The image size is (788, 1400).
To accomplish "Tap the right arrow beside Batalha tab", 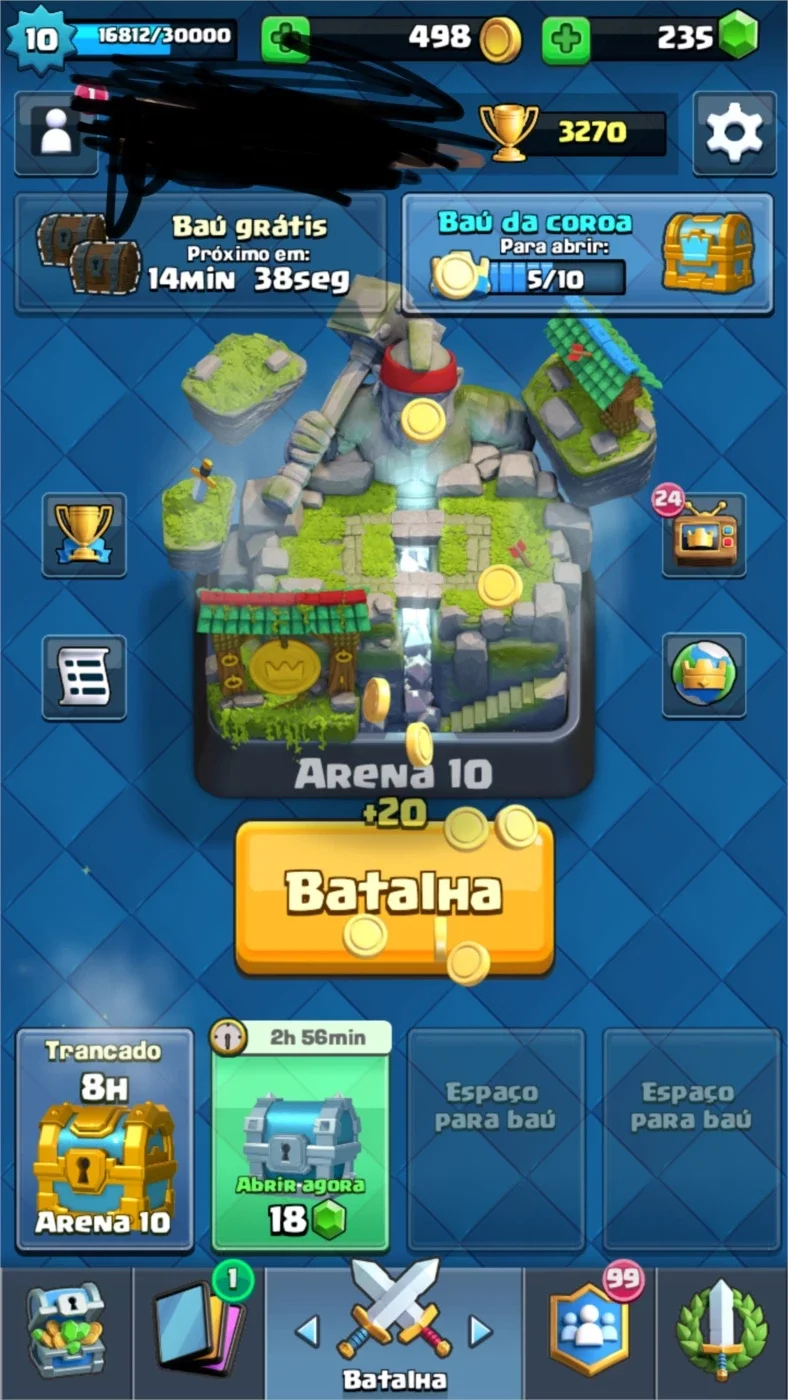I will pyautogui.click(x=481, y=1330).
